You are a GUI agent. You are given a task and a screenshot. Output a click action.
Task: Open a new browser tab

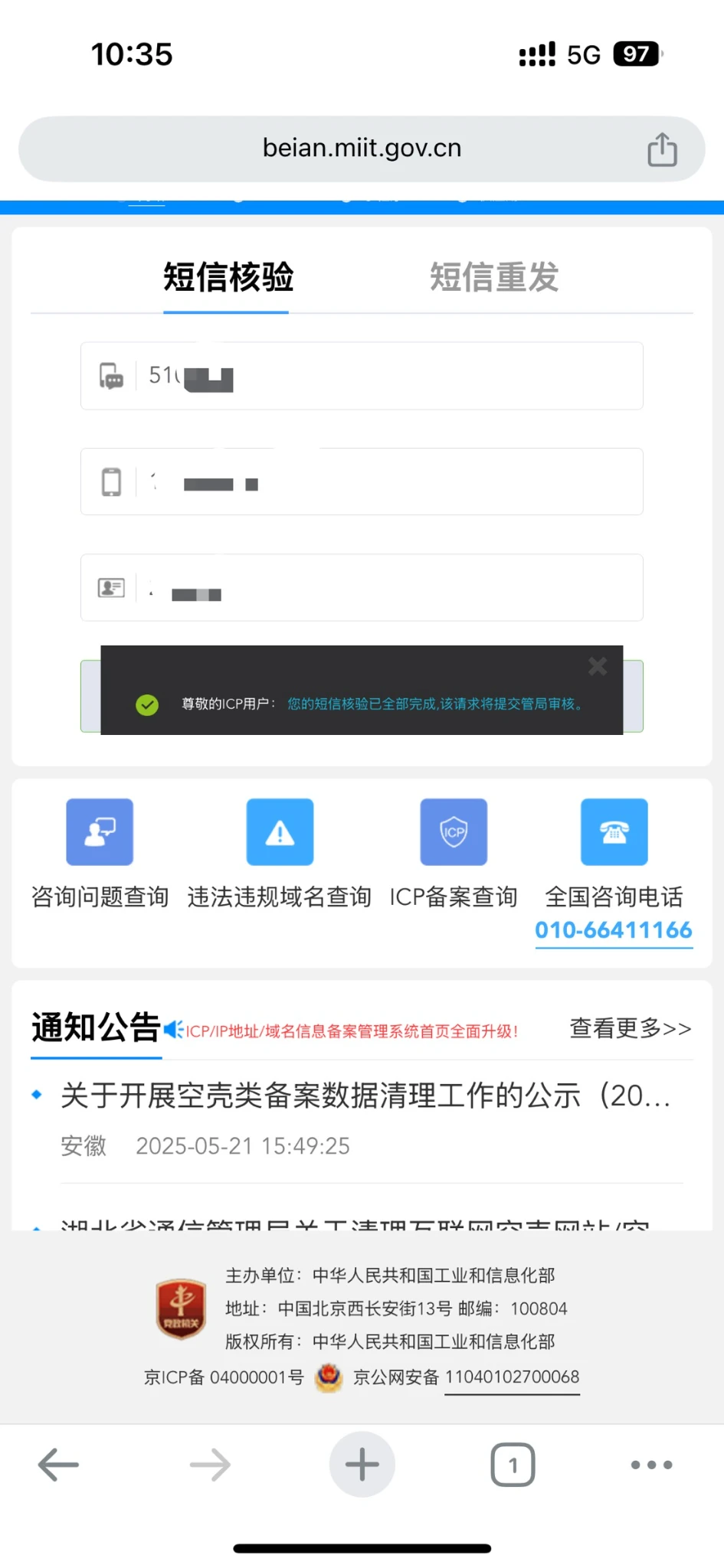click(x=362, y=1465)
